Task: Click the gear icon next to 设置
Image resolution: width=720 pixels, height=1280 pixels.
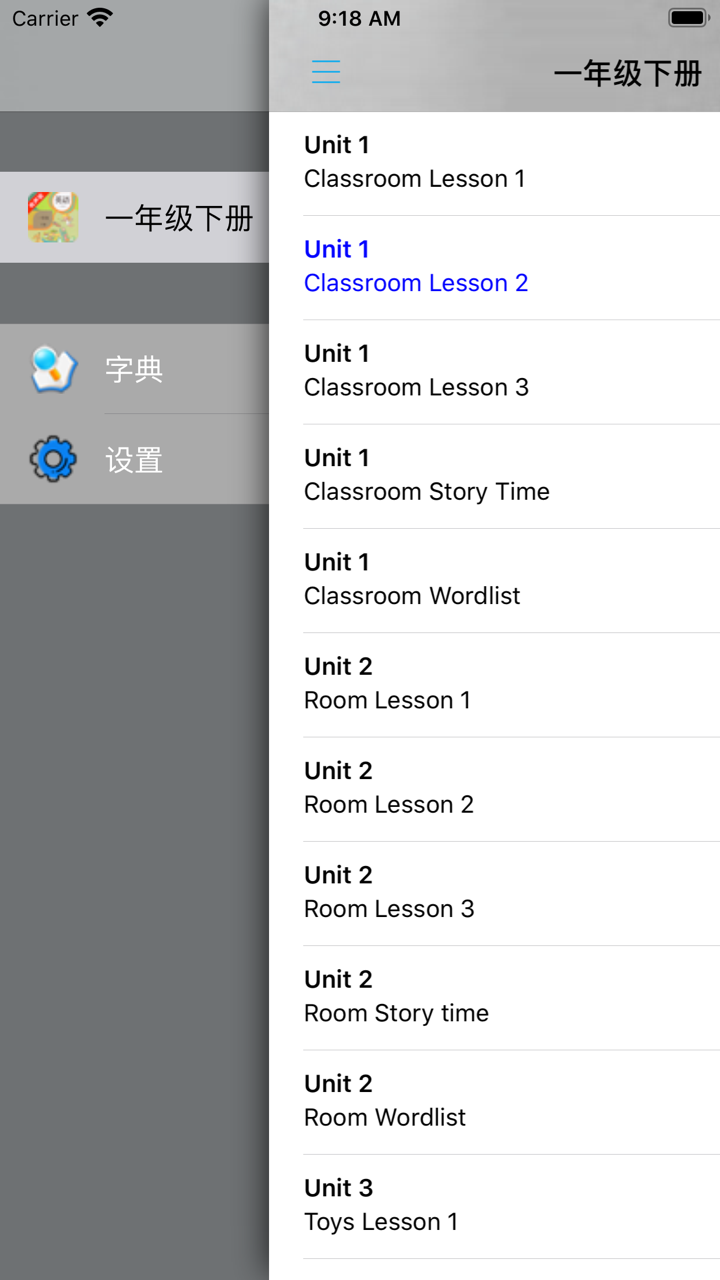Action: pos(52,459)
